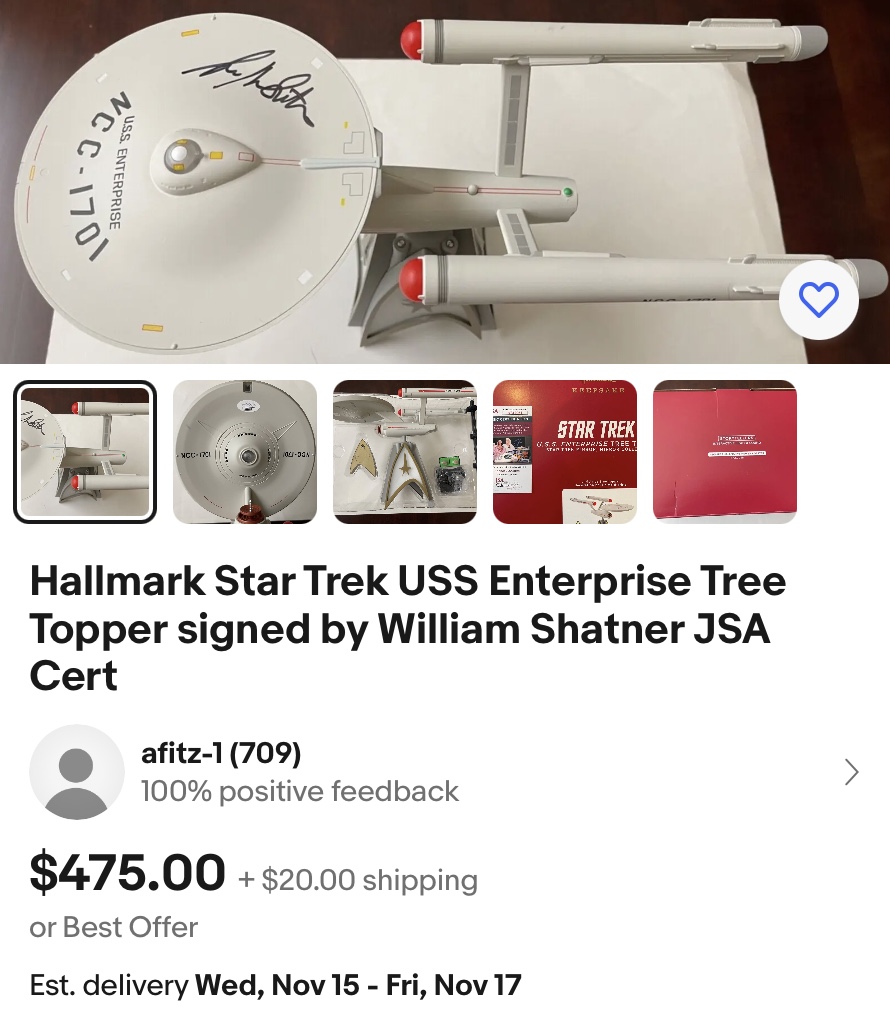This screenshot has height=1009, width=890.
Task: View the second thumbnail of saucer underside
Action: coord(245,452)
